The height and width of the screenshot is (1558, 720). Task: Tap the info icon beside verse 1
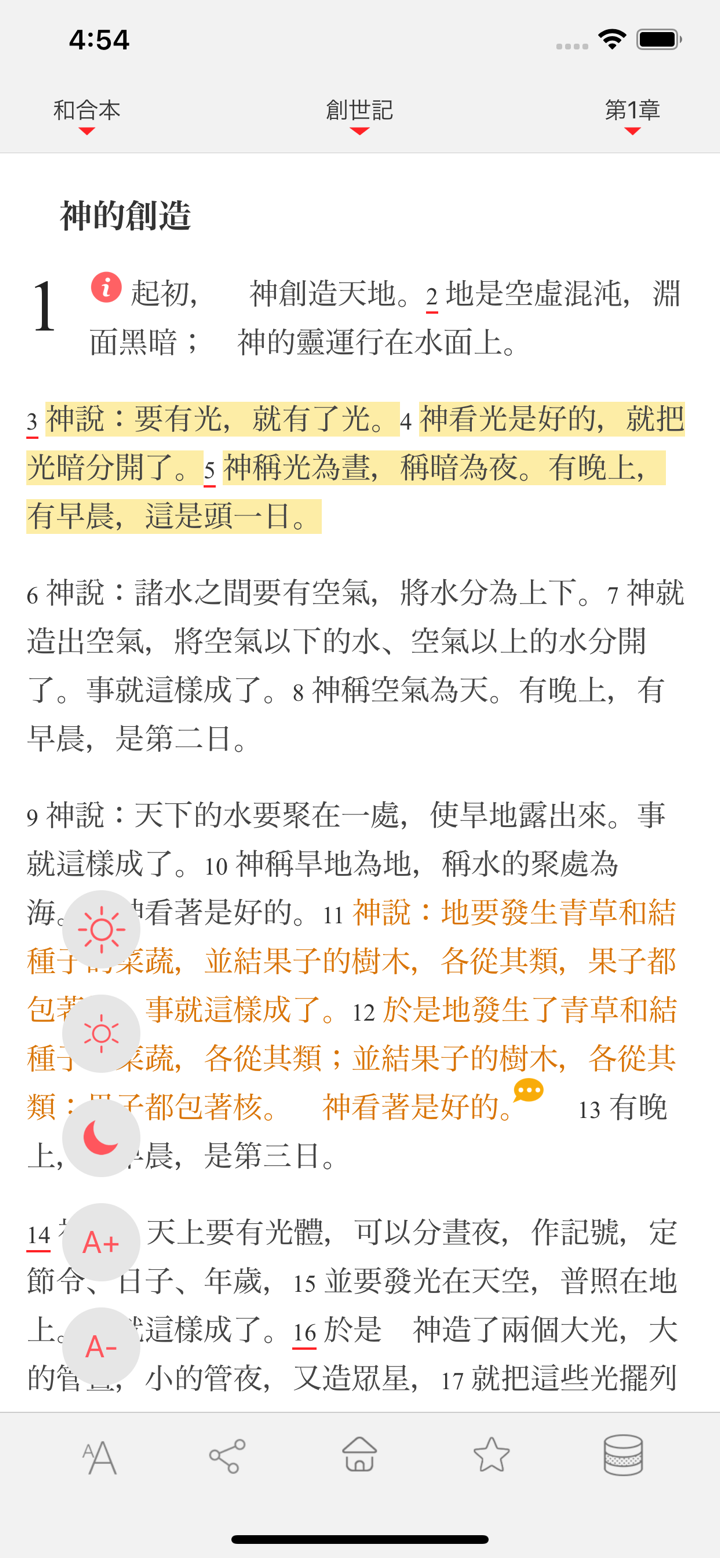[106, 288]
